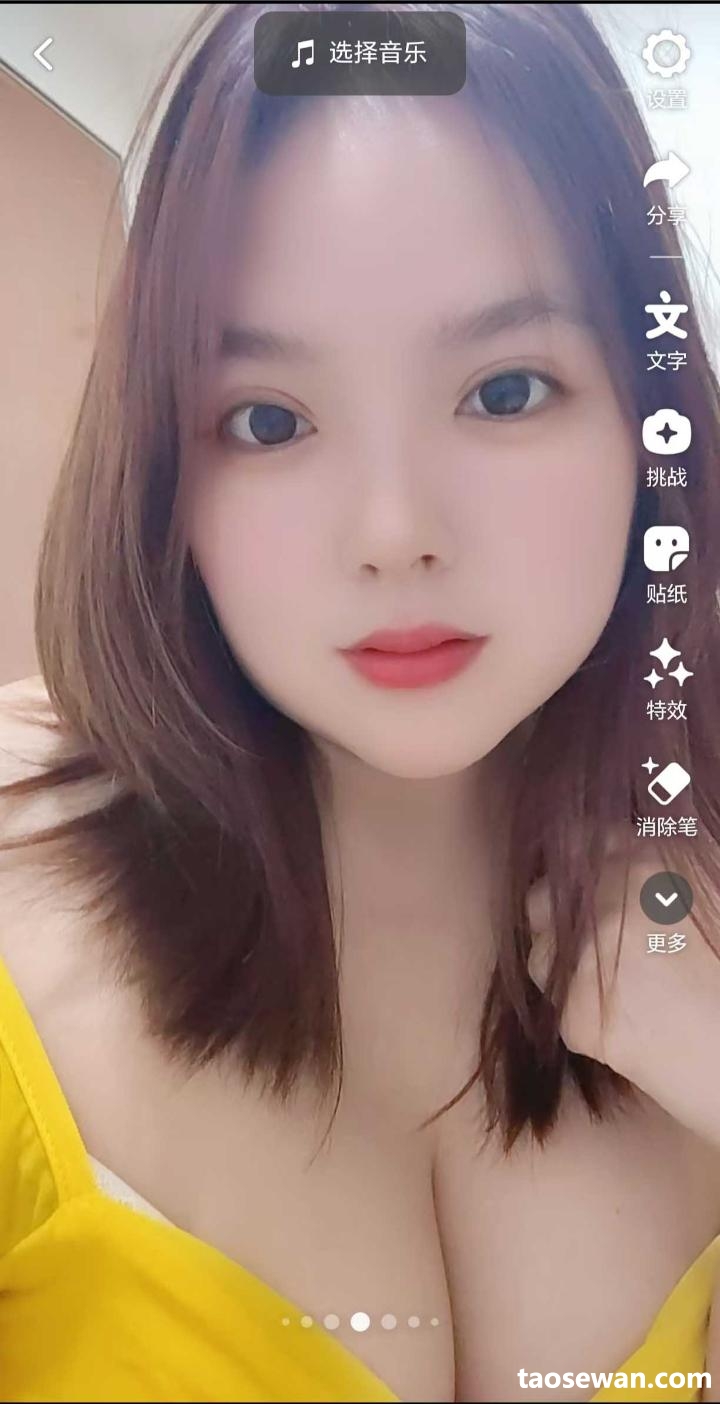Open the 挑战 challenge option
The height and width of the screenshot is (1404, 720).
(666, 435)
